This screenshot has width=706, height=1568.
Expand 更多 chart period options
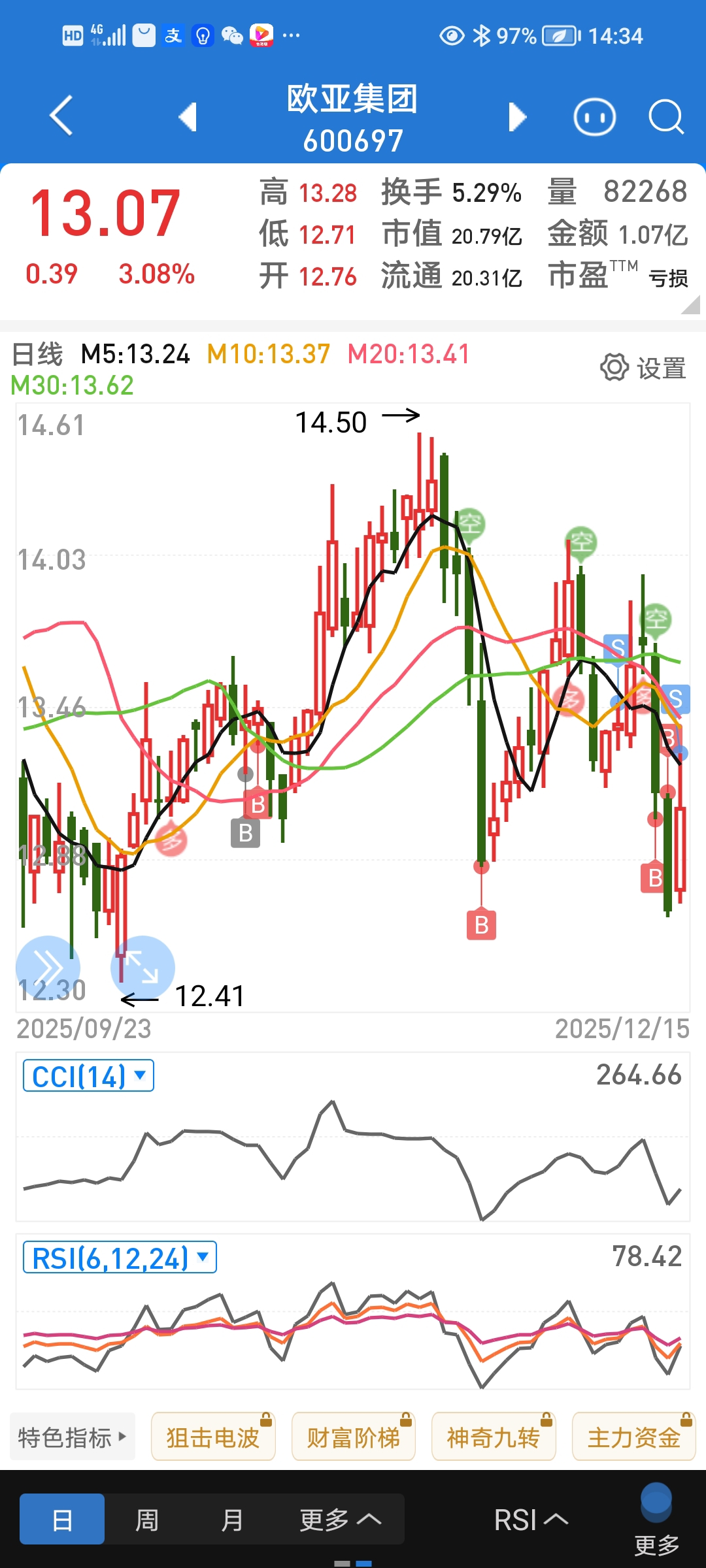pyautogui.click(x=340, y=1520)
